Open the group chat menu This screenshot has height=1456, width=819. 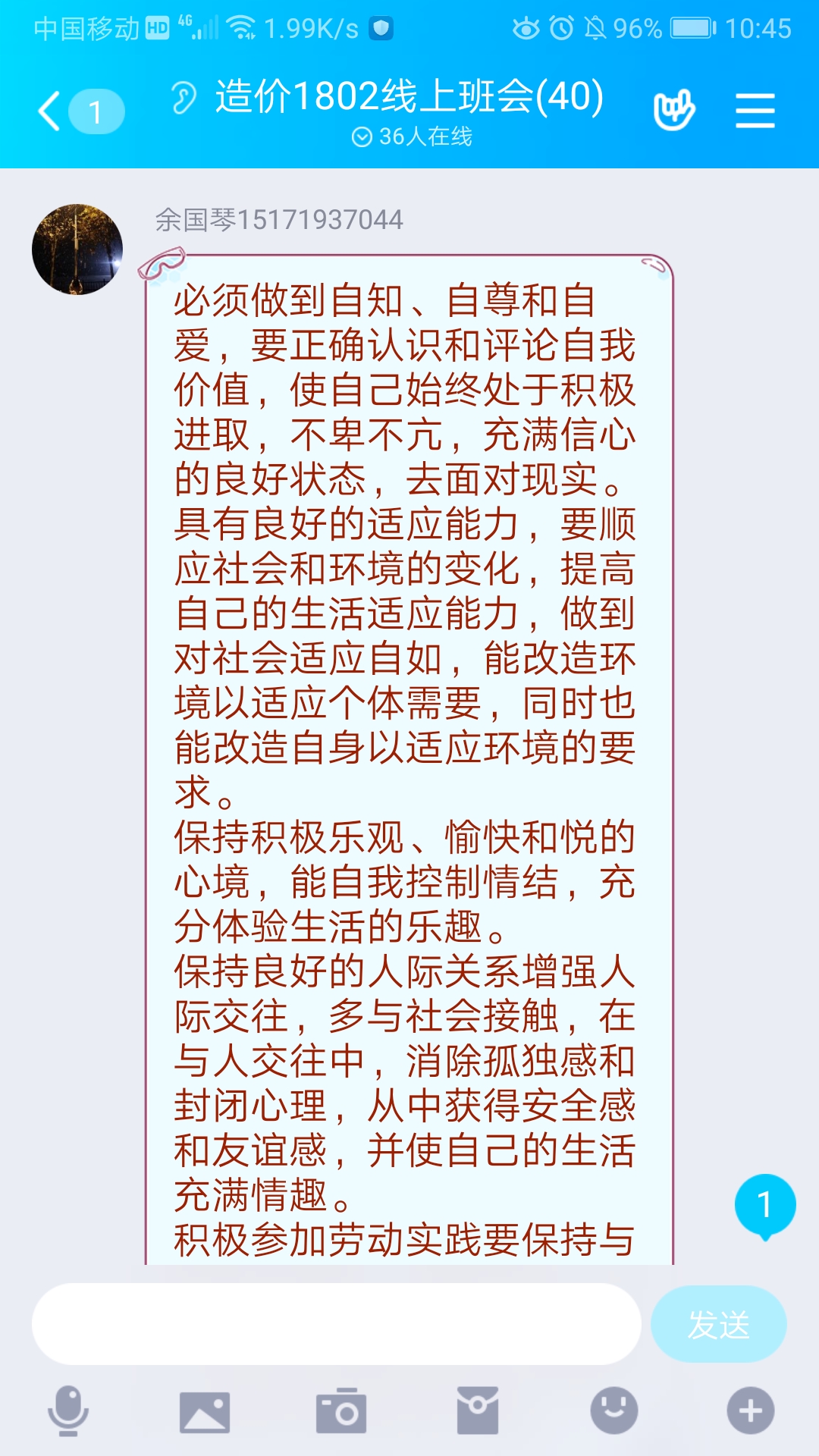(755, 111)
